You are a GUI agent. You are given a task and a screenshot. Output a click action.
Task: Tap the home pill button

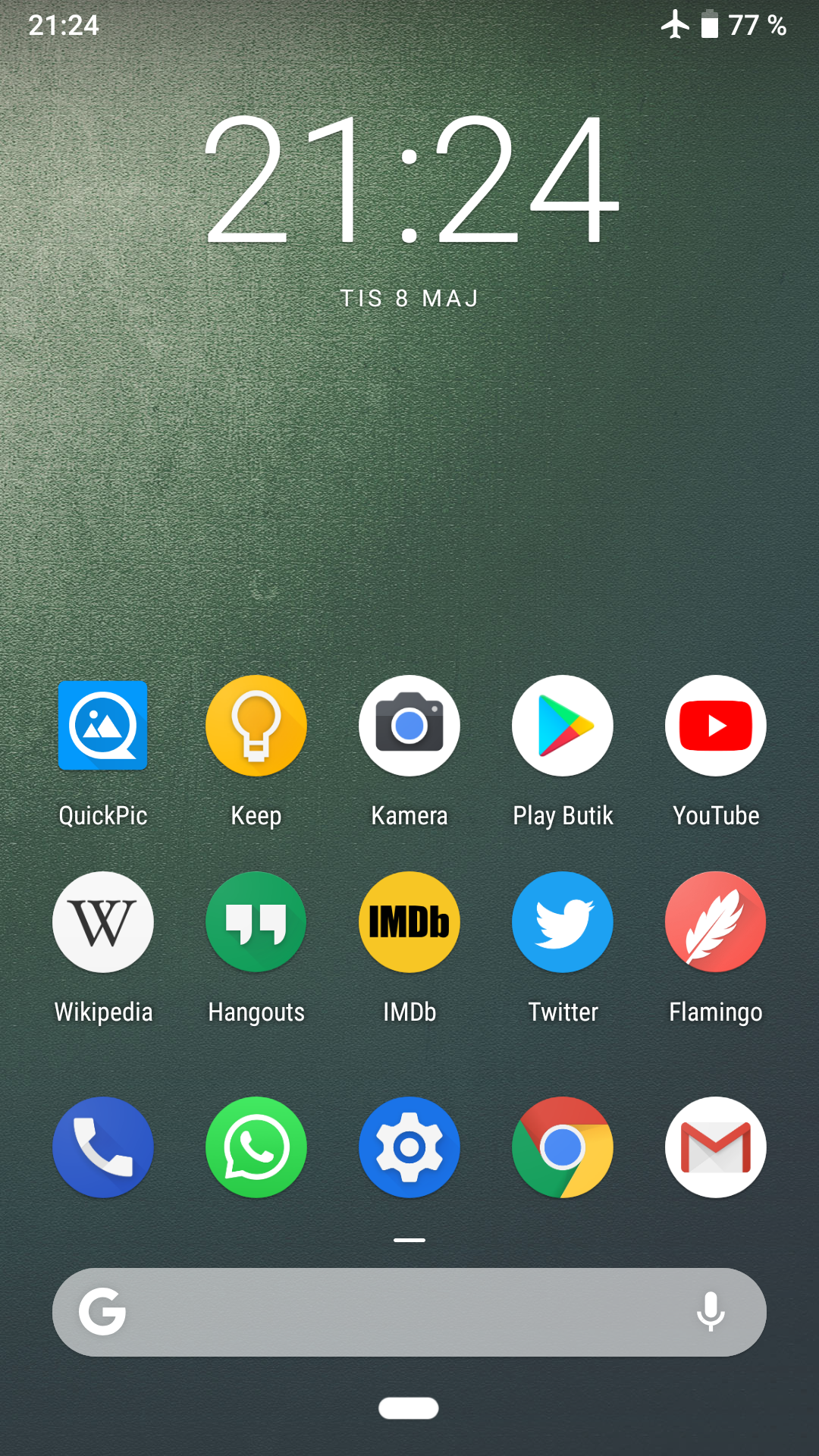coord(409,1408)
